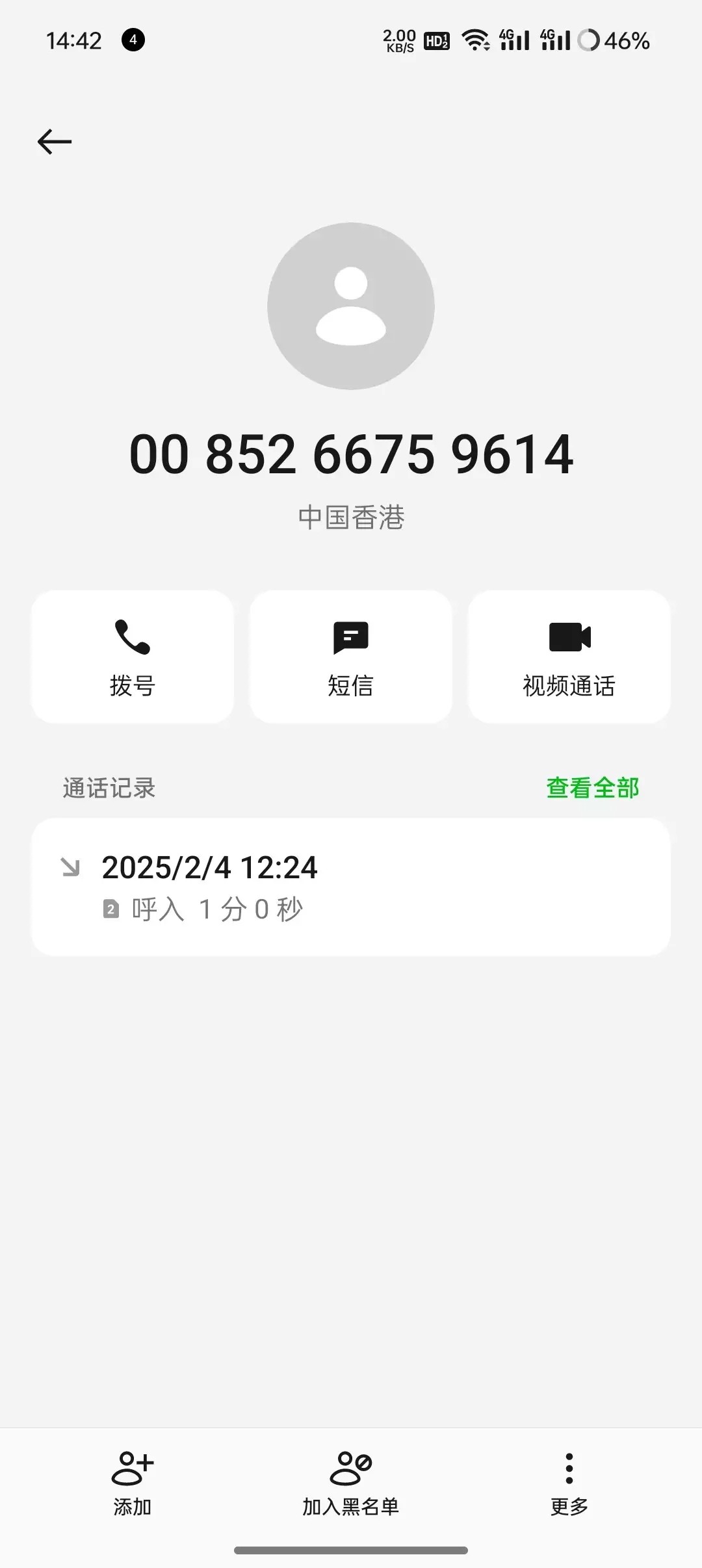The height and width of the screenshot is (1568, 702).
Task: Open the 2025/2/4 call record entry
Action: pos(350,886)
